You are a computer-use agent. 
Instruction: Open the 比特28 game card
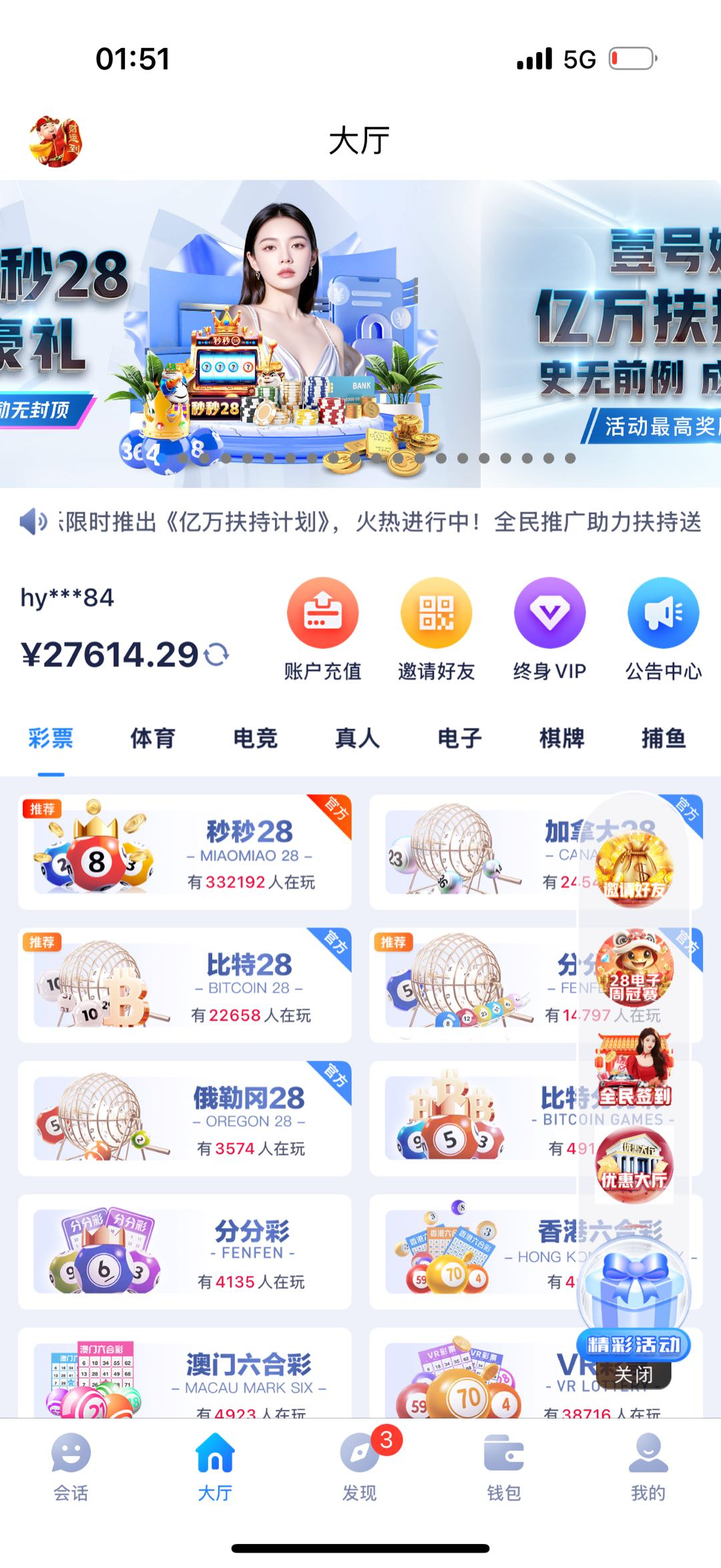(185, 985)
